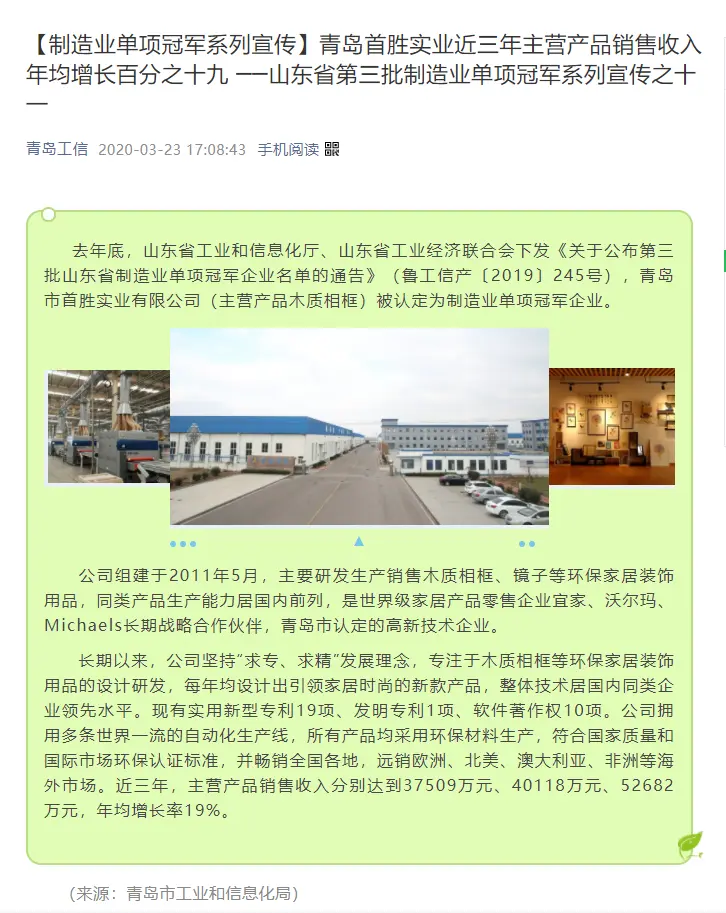Show the photo frame showroom image
This screenshot has height=913, width=726.
612,427
